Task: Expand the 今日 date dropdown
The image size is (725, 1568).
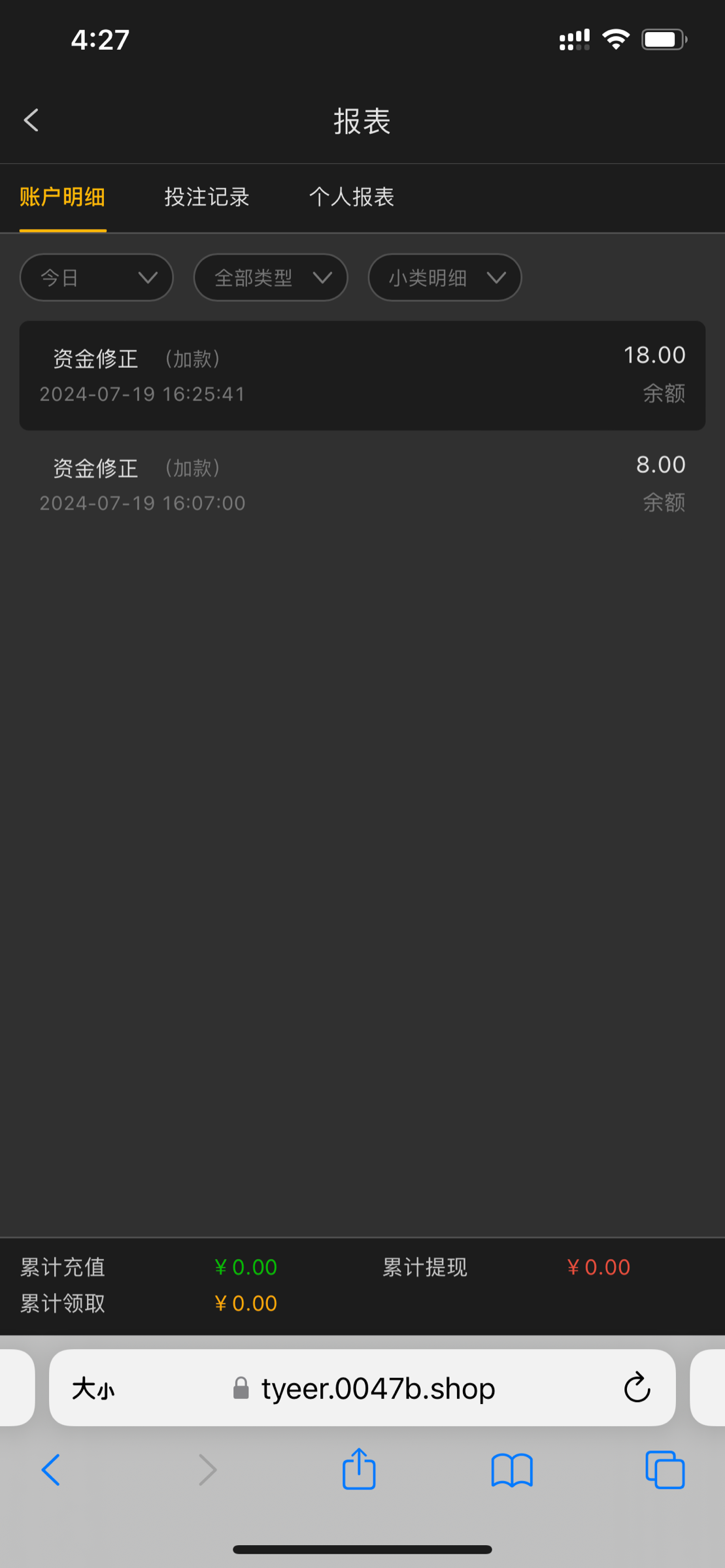Action: [97, 278]
